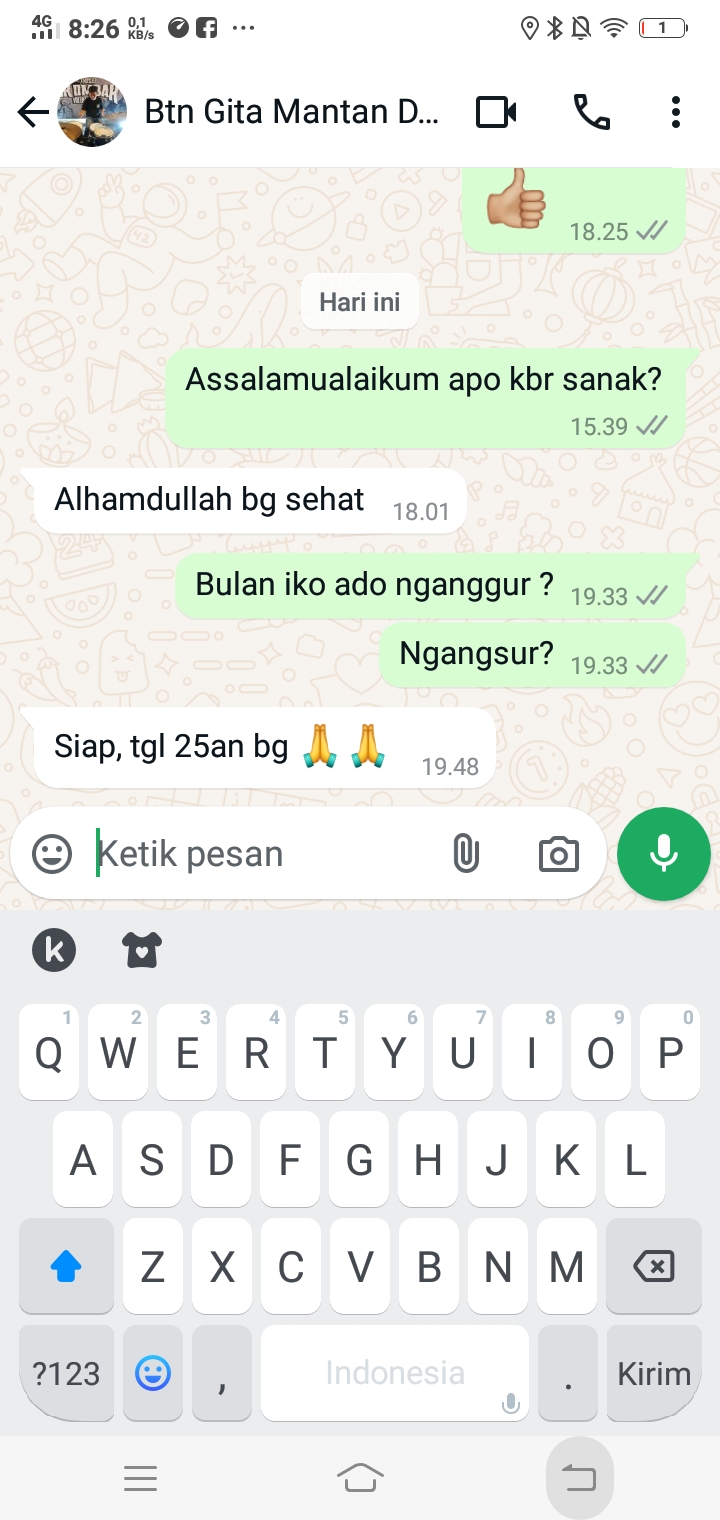Open the keyboard K menu icon
The width and height of the screenshot is (720, 1520).
[54, 950]
